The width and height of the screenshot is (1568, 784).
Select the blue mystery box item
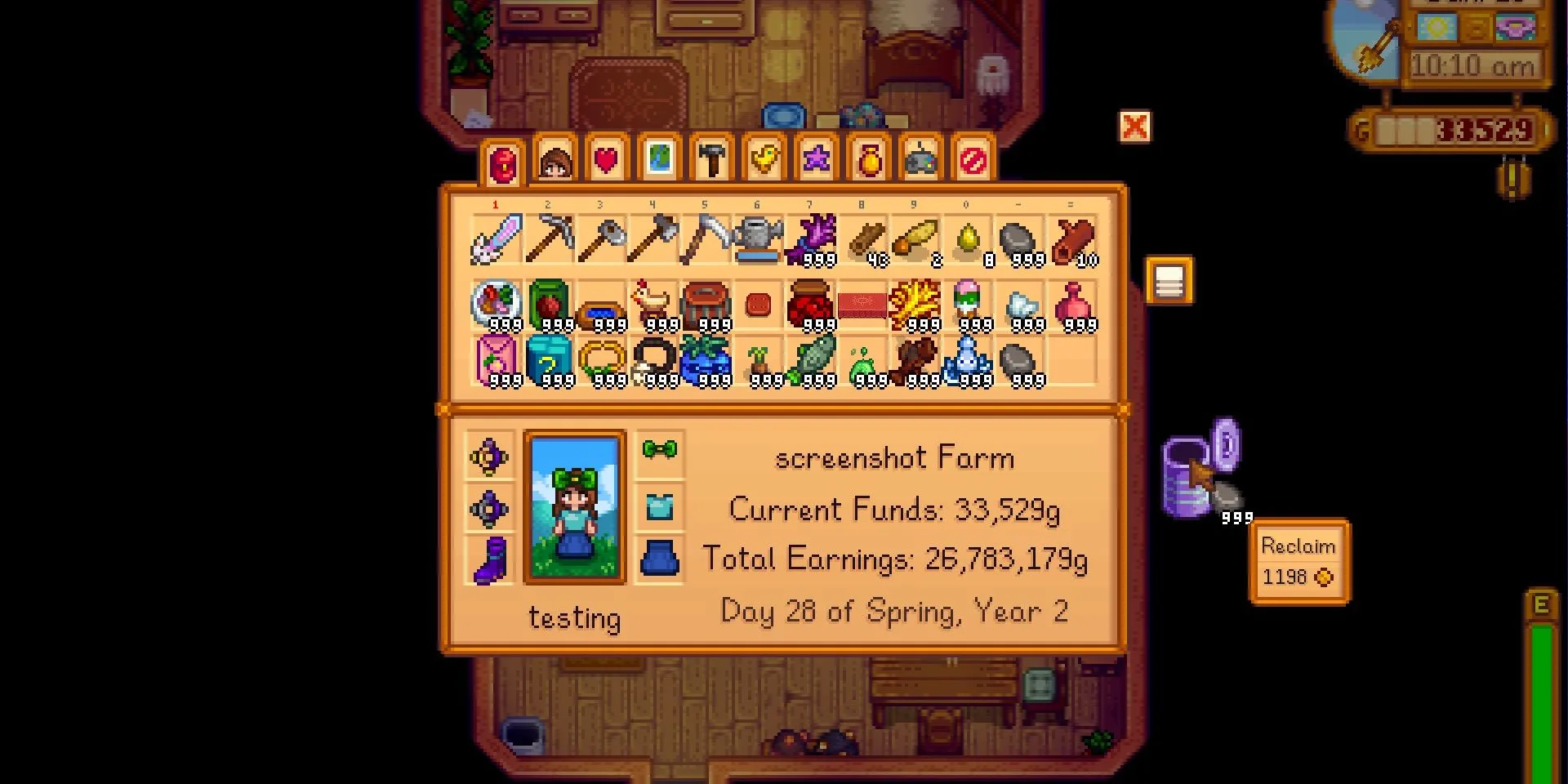click(x=549, y=359)
